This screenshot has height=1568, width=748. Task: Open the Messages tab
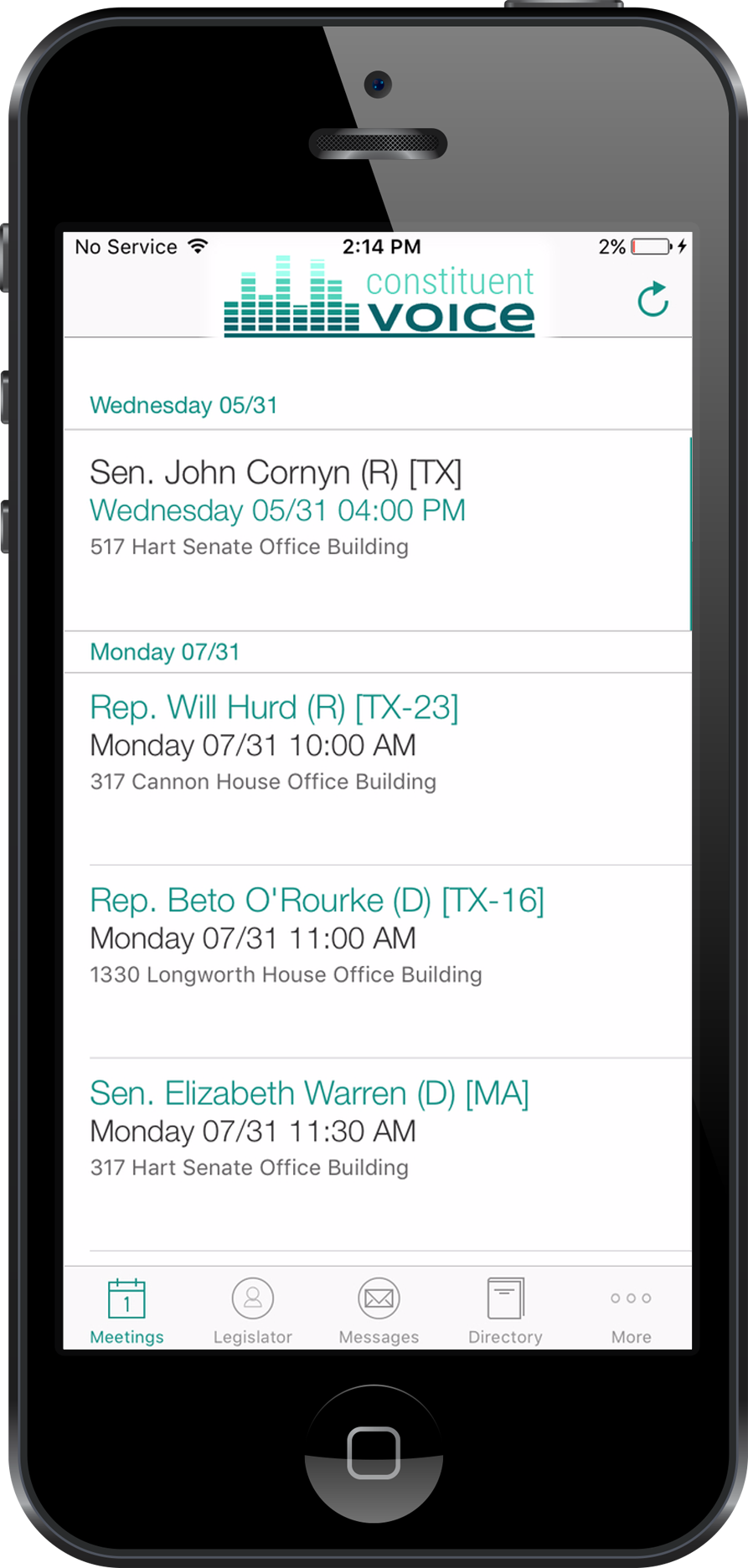coord(379,1310)
